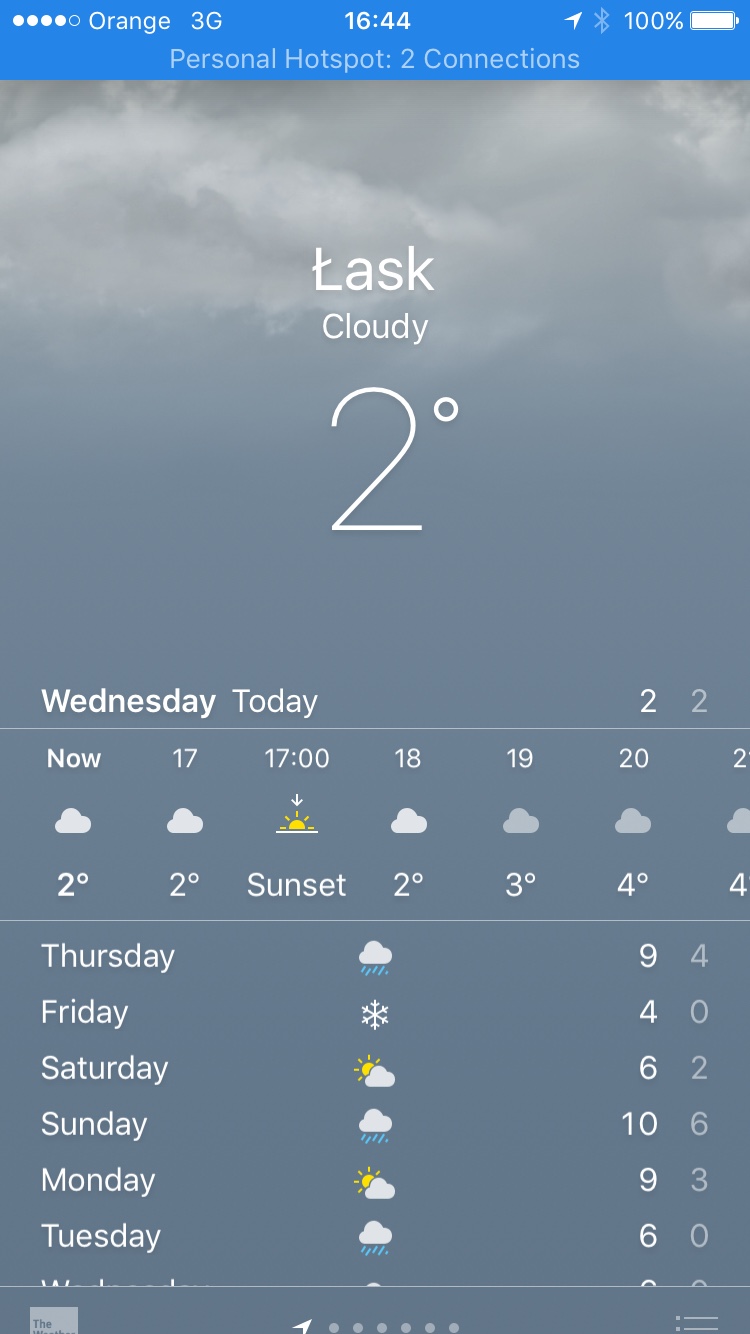Tap the page indicator dots

pyautogui.click(x=393, y=1327)
